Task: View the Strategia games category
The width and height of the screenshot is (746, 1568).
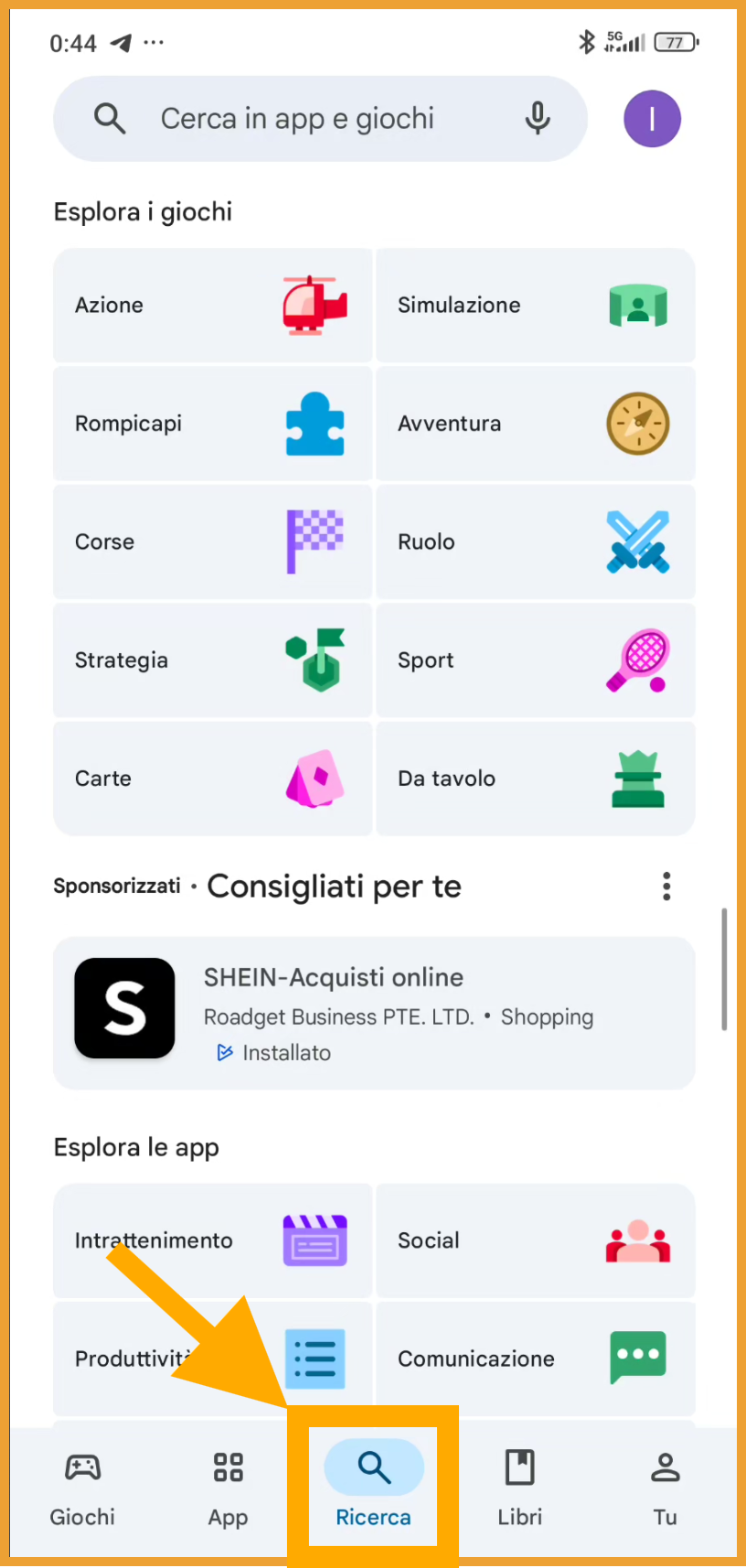Action: click(213, 660)
